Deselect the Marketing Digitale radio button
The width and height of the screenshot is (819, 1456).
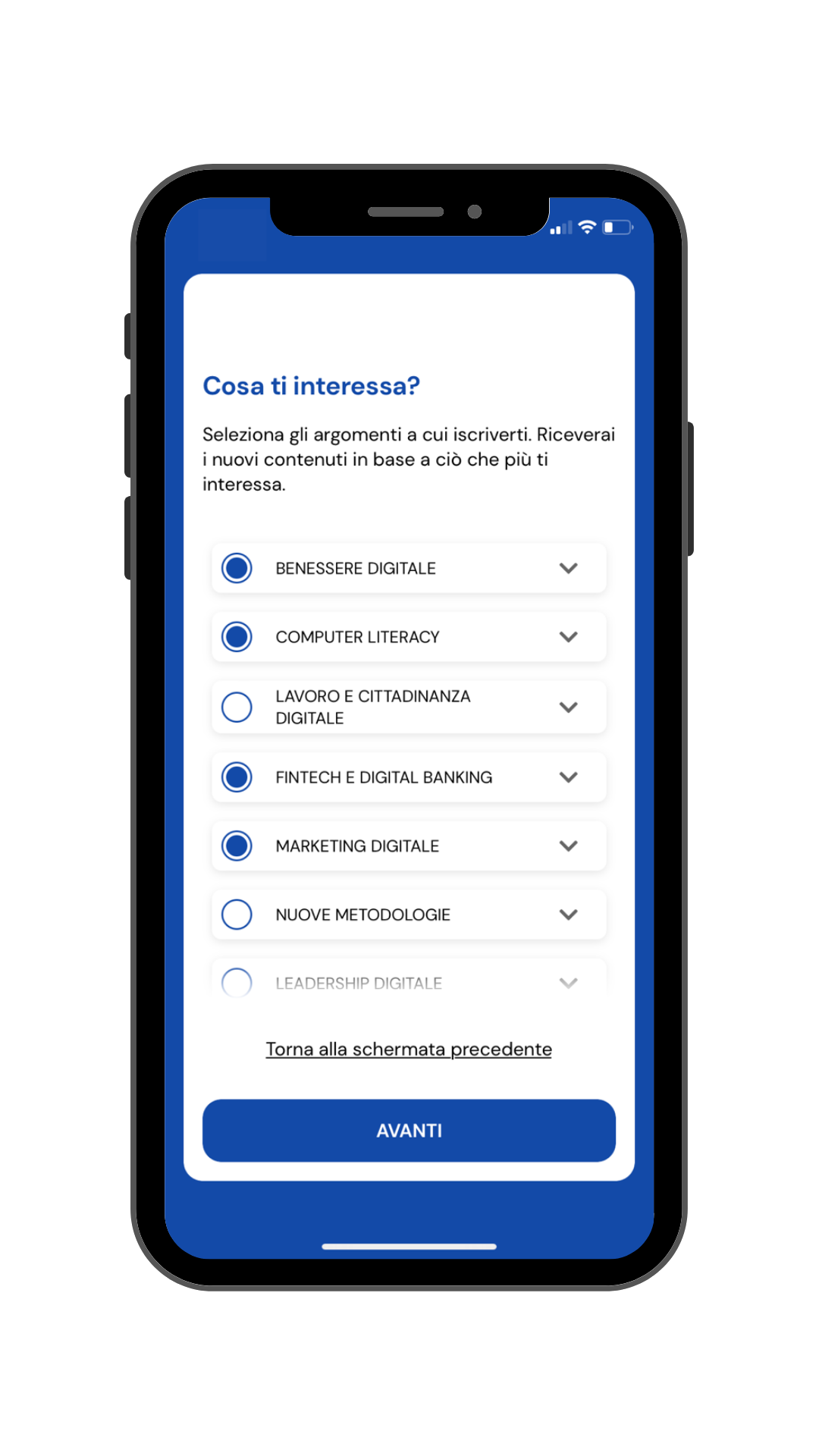click(237, 846)
